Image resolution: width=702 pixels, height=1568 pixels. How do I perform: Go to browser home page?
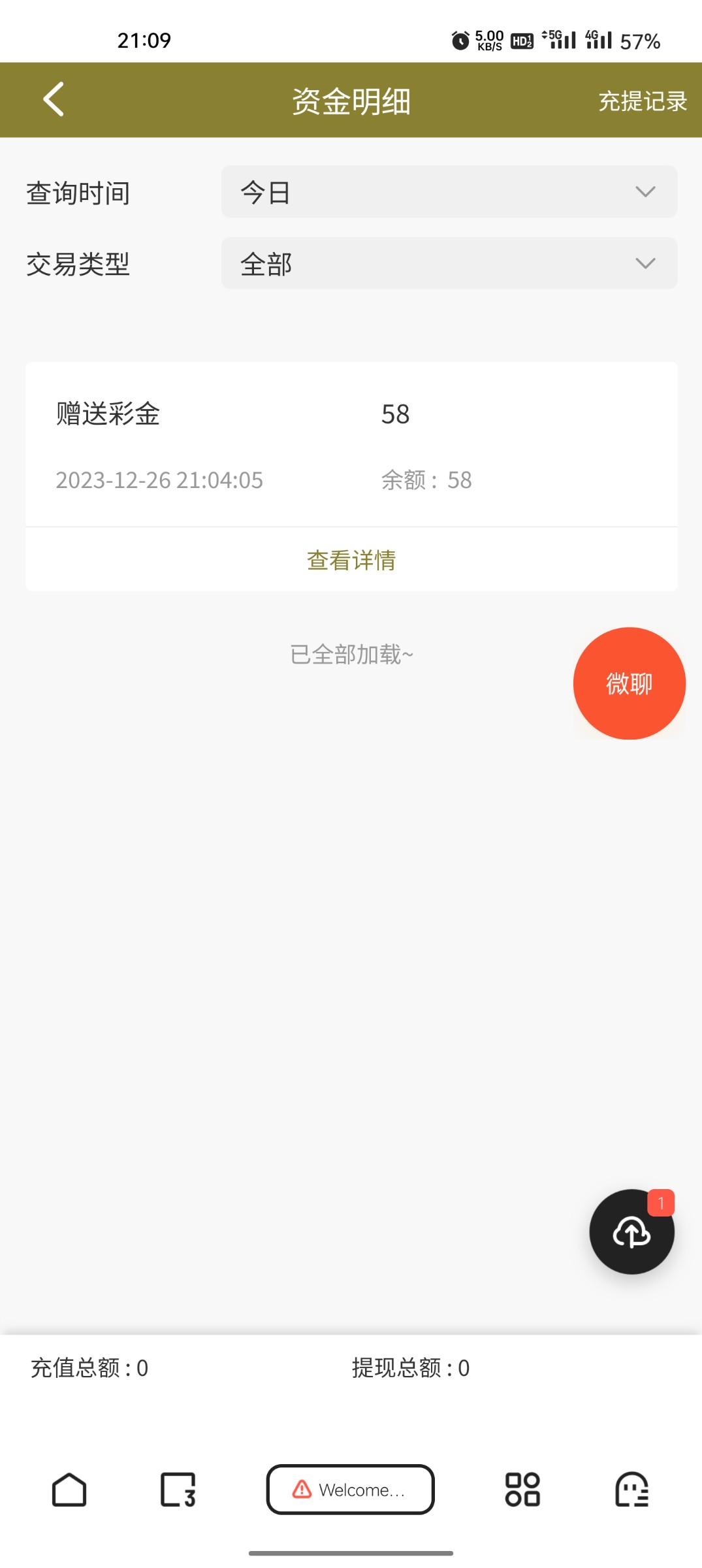click(69, 1490)
